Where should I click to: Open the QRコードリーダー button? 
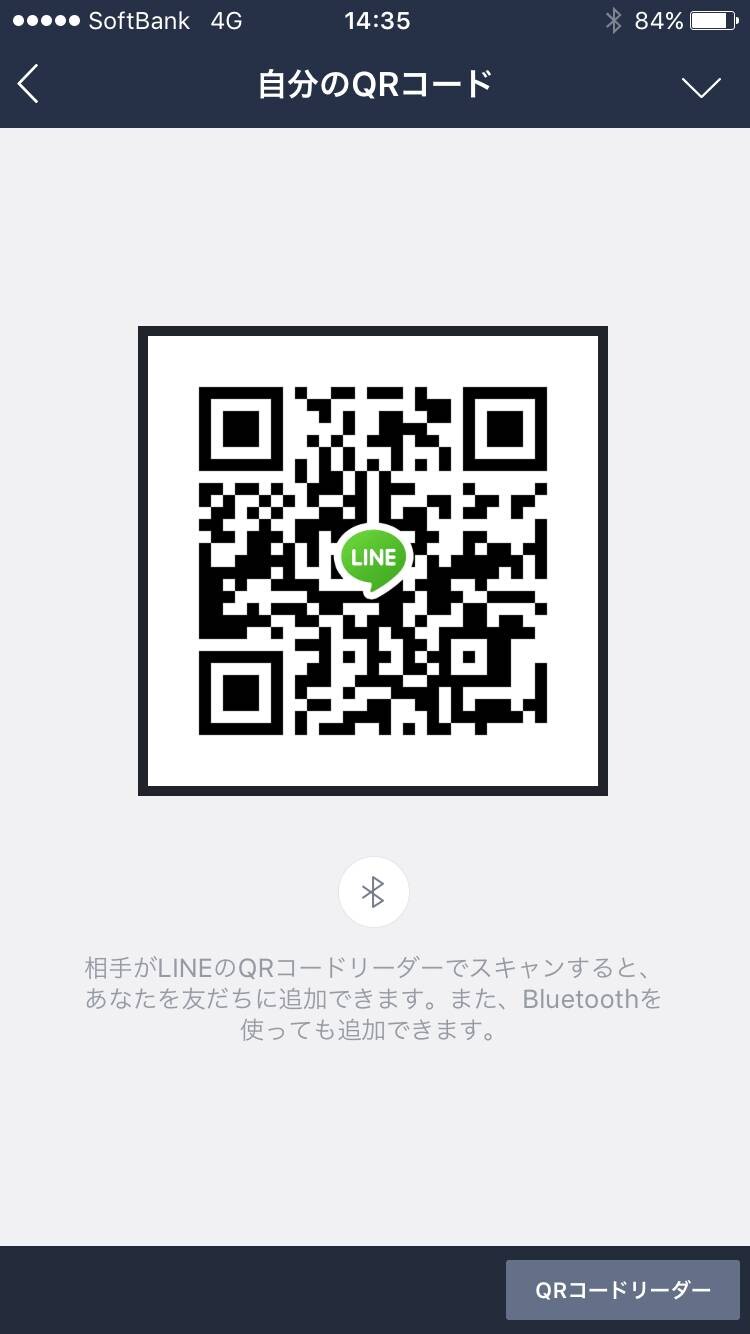tap(623, 1290)
